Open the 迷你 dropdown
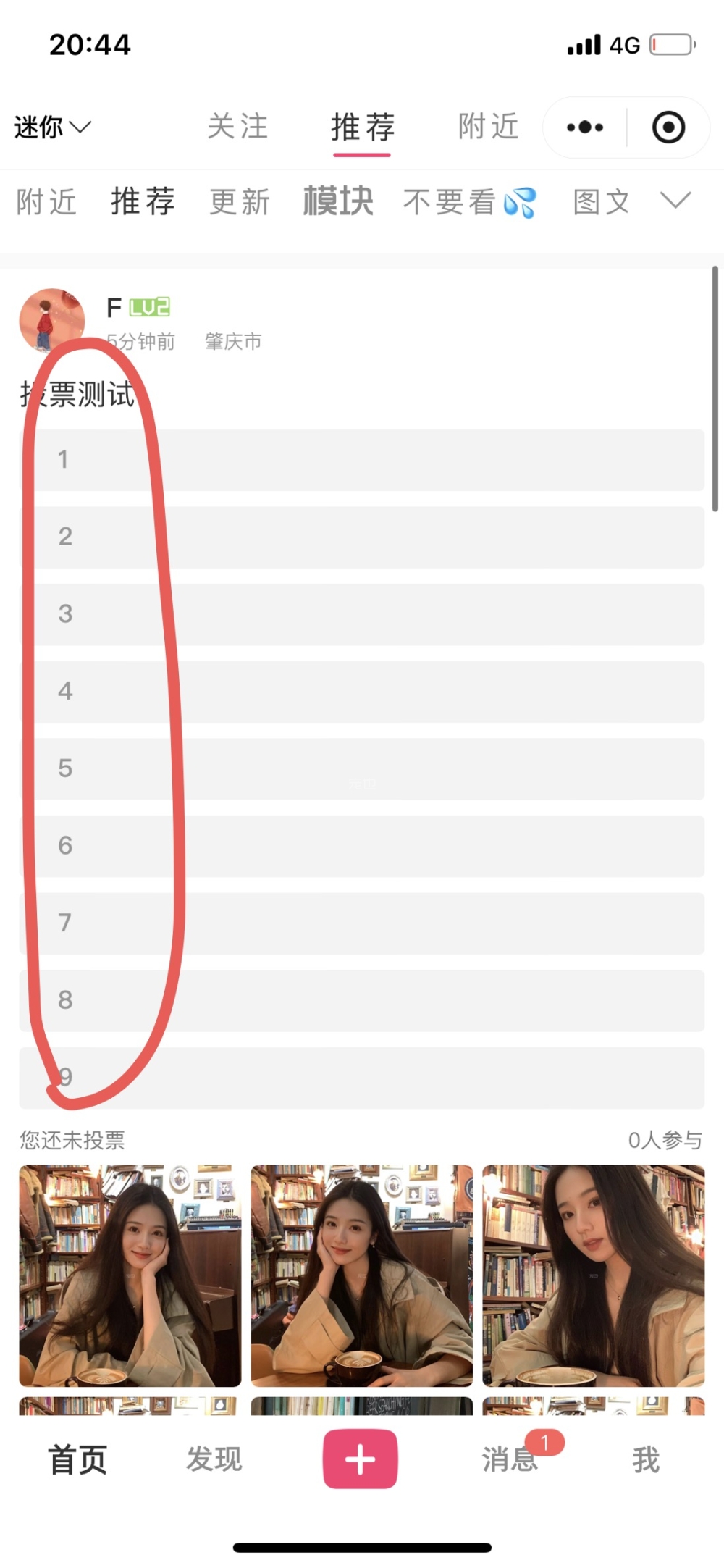Screen dimensions: 724x1568 tap(52, 127)
